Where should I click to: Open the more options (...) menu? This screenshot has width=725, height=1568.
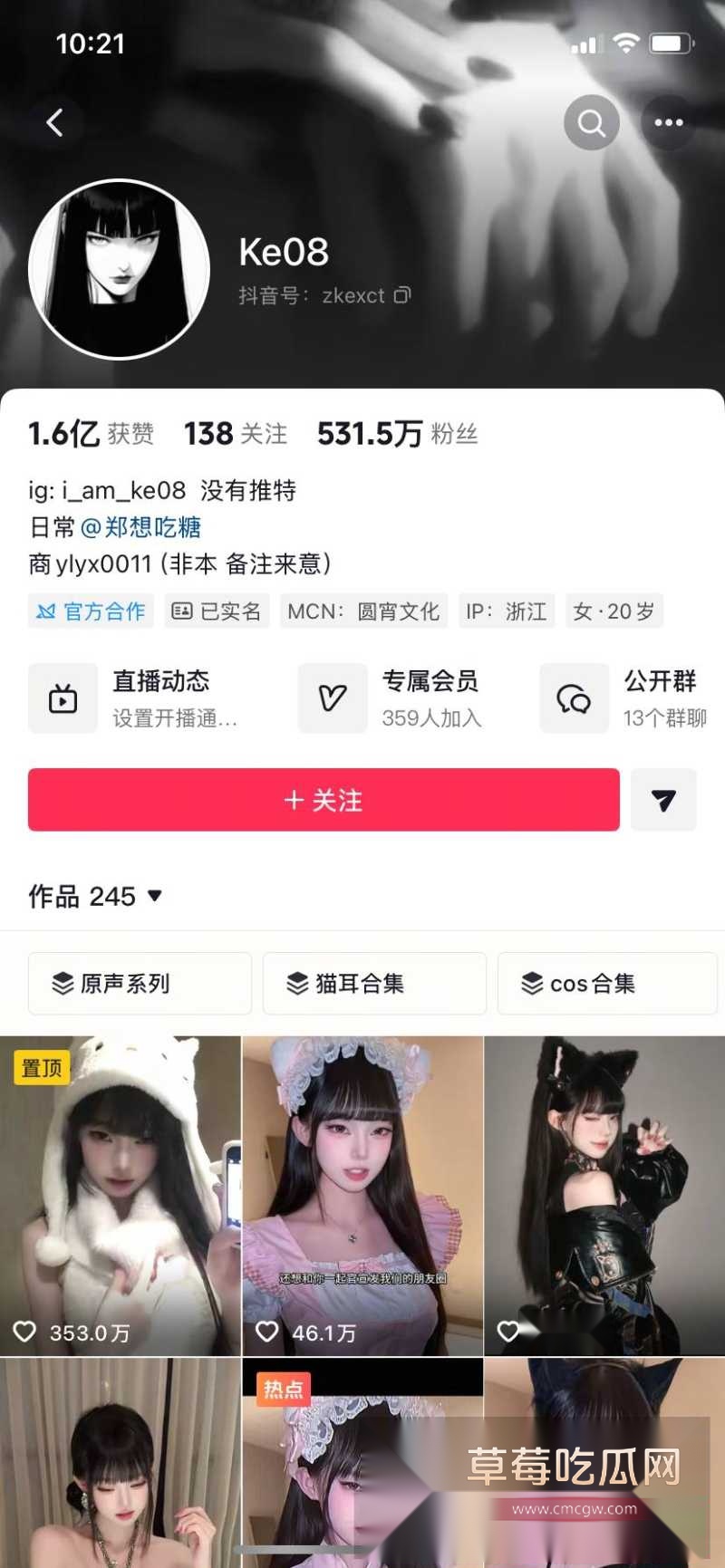pos(669,121)
